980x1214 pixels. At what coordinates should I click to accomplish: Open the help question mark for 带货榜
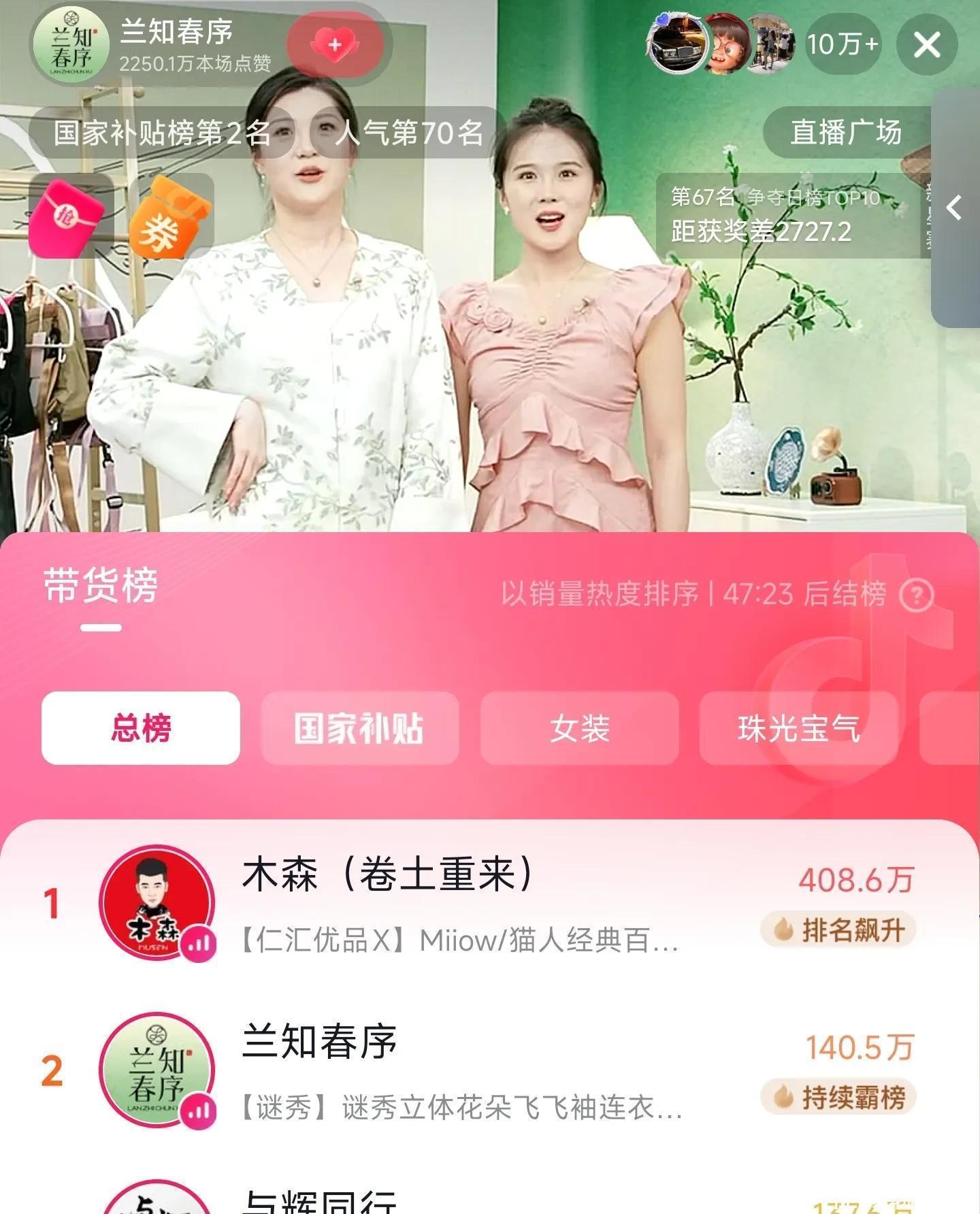click(x=916, y=595)
